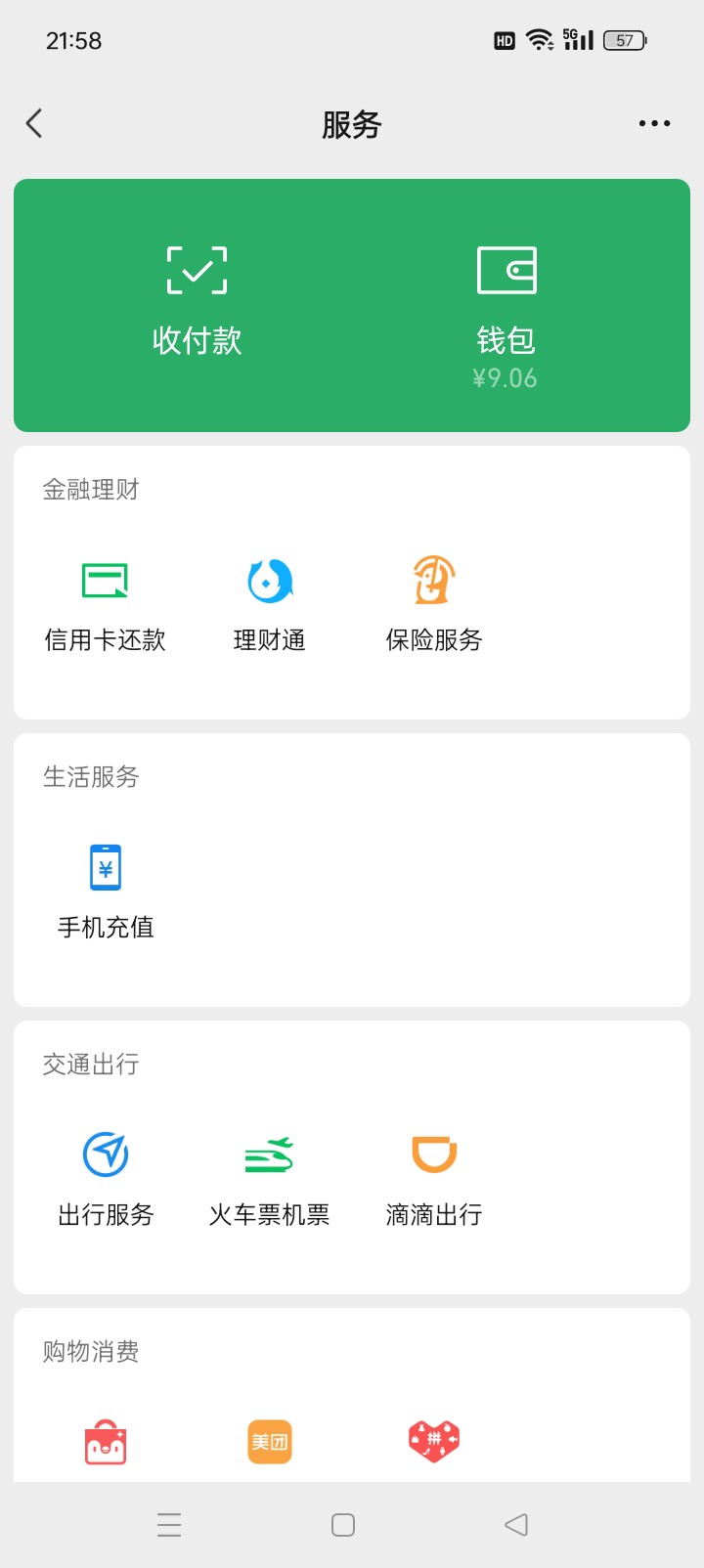Open 出行服务 travel services
Viewport: 704px width, 1568px height.
[106, 1180]
